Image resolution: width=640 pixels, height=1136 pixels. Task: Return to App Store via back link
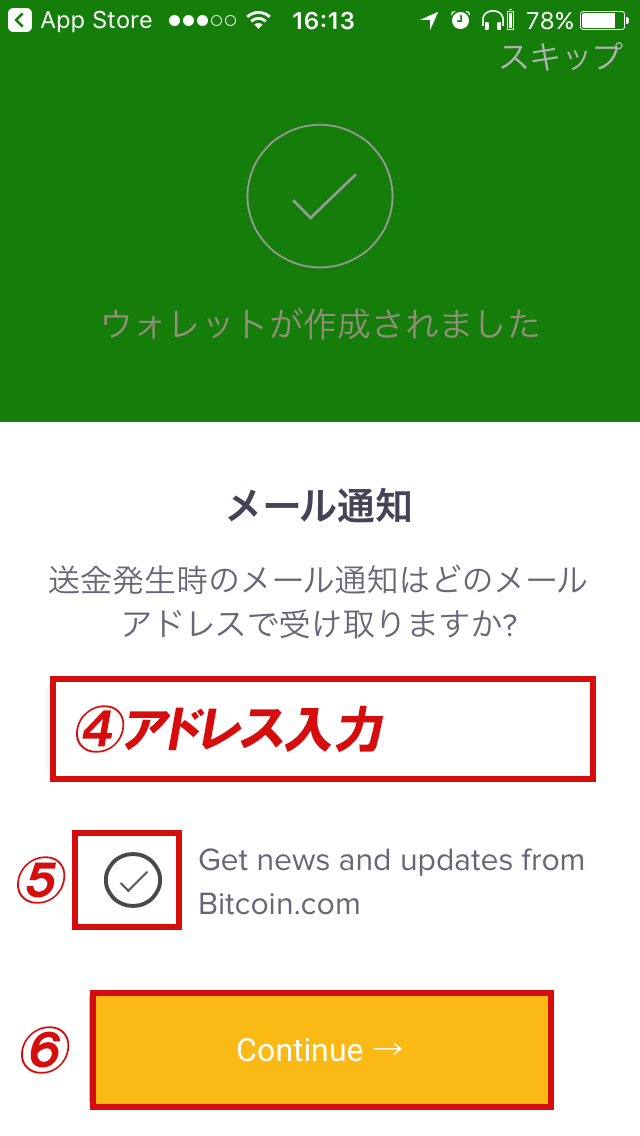(80, 20)
